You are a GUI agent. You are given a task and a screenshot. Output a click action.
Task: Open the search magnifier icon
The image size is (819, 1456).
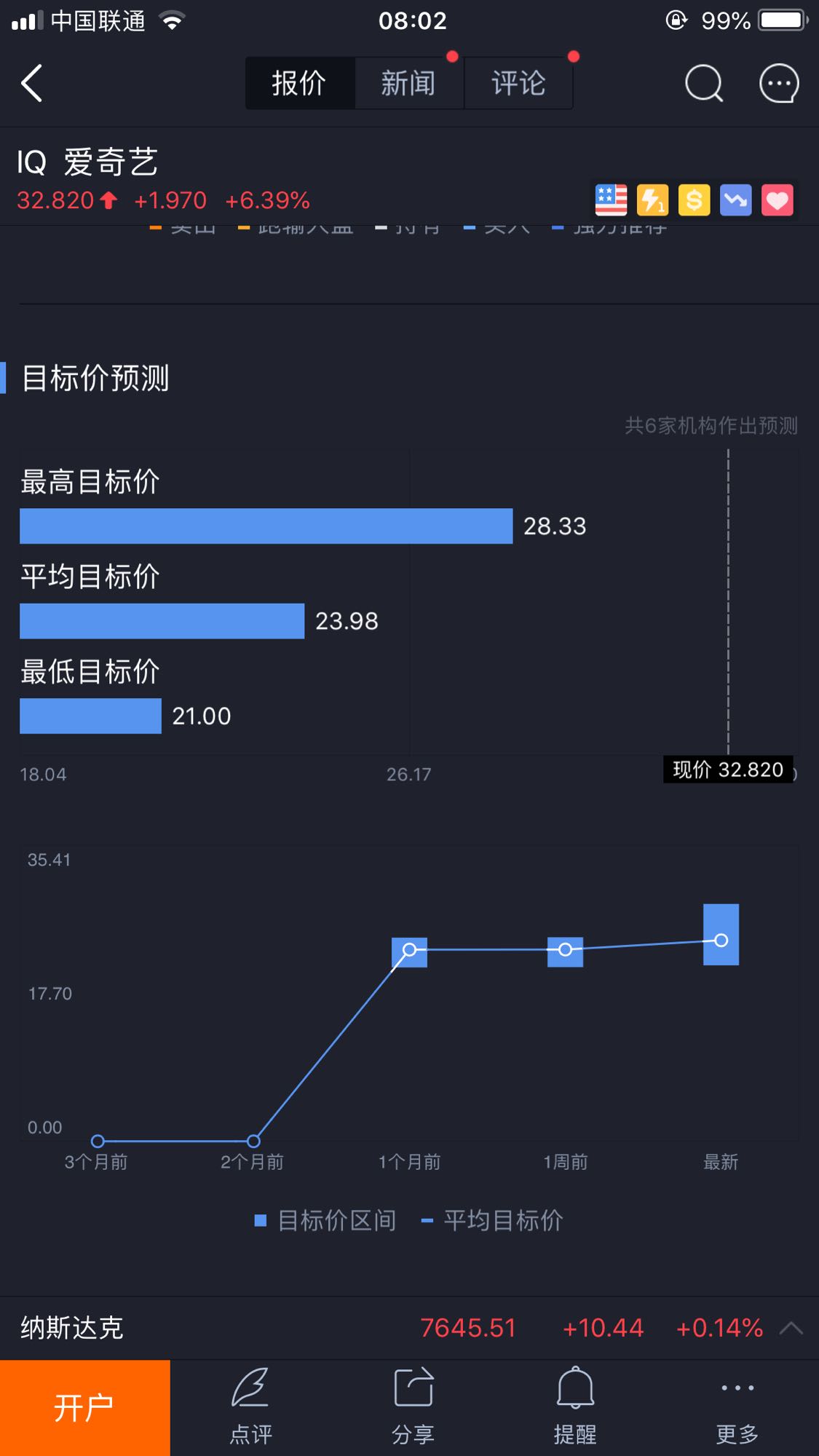click(704, 84)
